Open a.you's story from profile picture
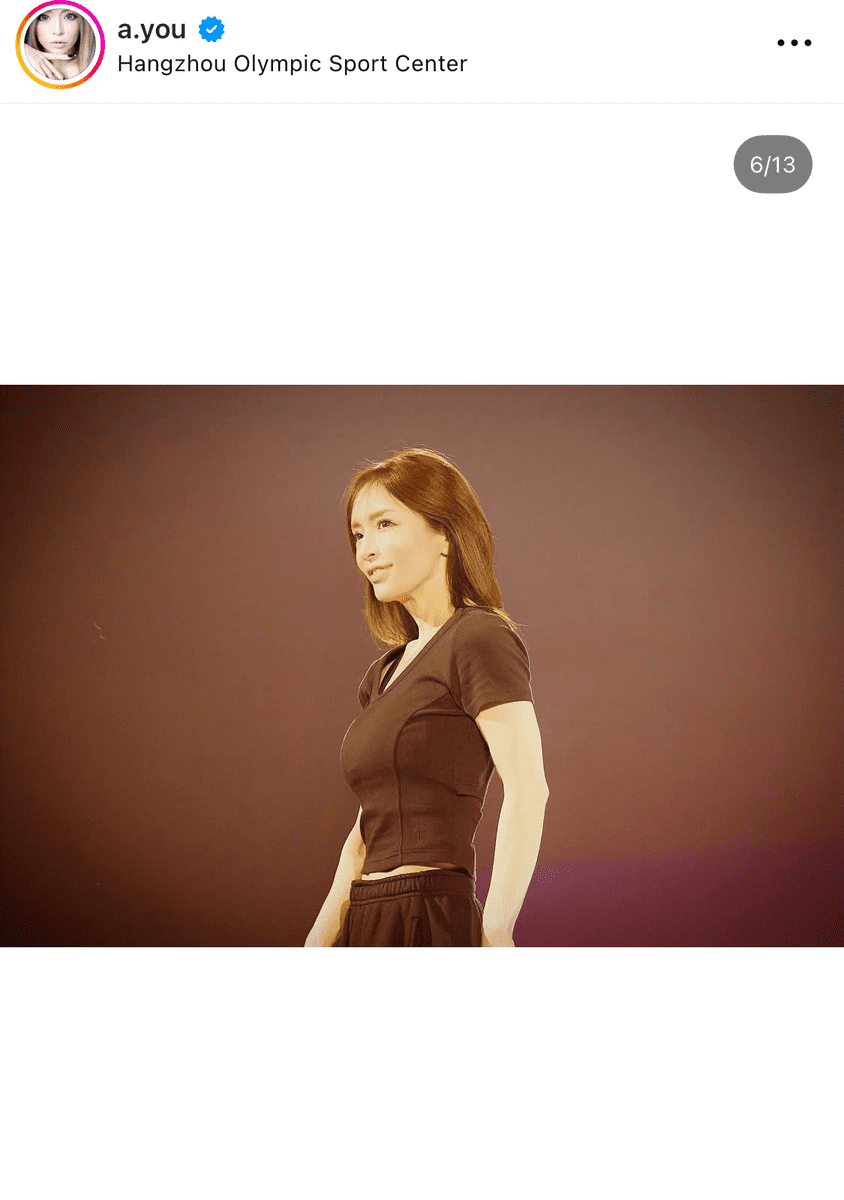The height and width of the screenshot is (1200, 844). (60, 46)
